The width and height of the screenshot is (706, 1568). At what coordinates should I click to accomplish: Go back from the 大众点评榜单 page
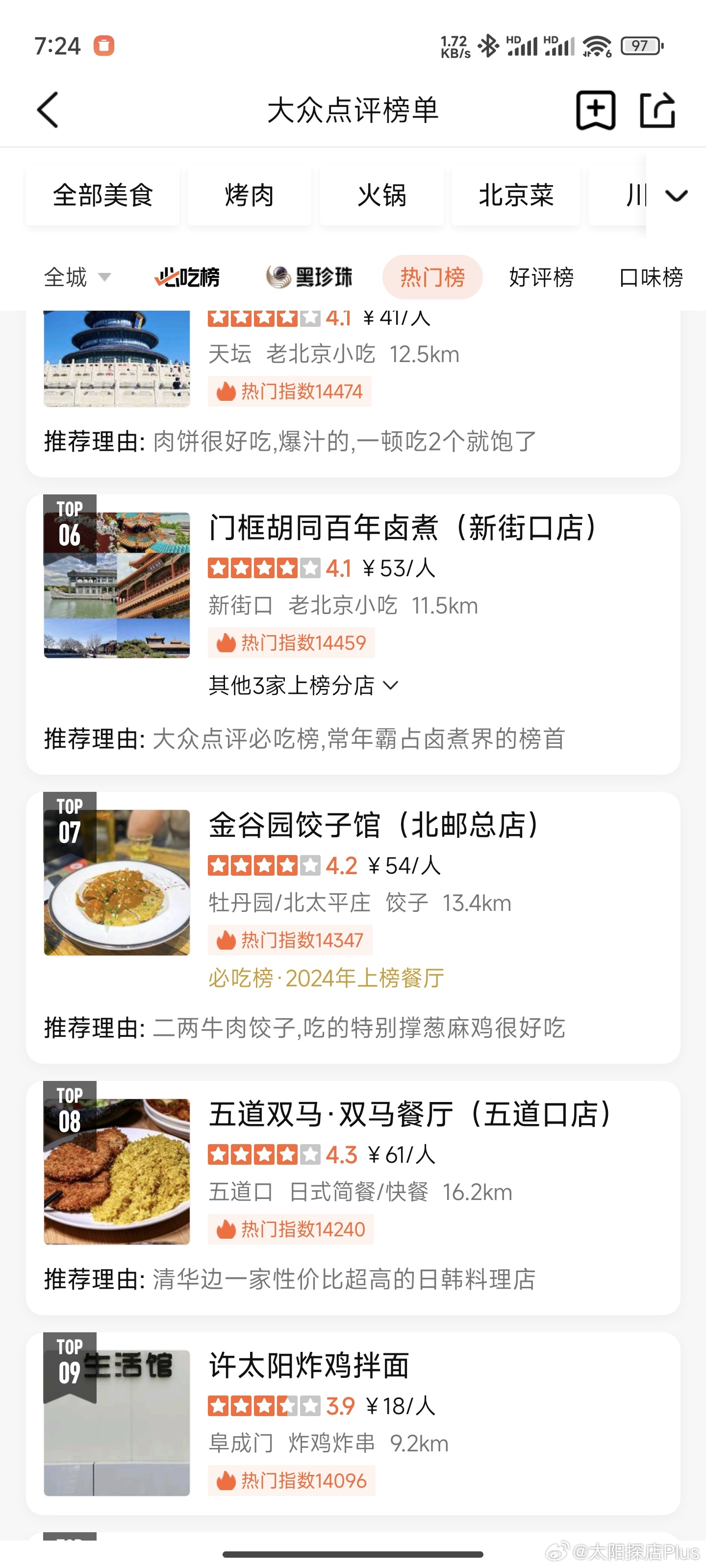[x=48, y=110]
